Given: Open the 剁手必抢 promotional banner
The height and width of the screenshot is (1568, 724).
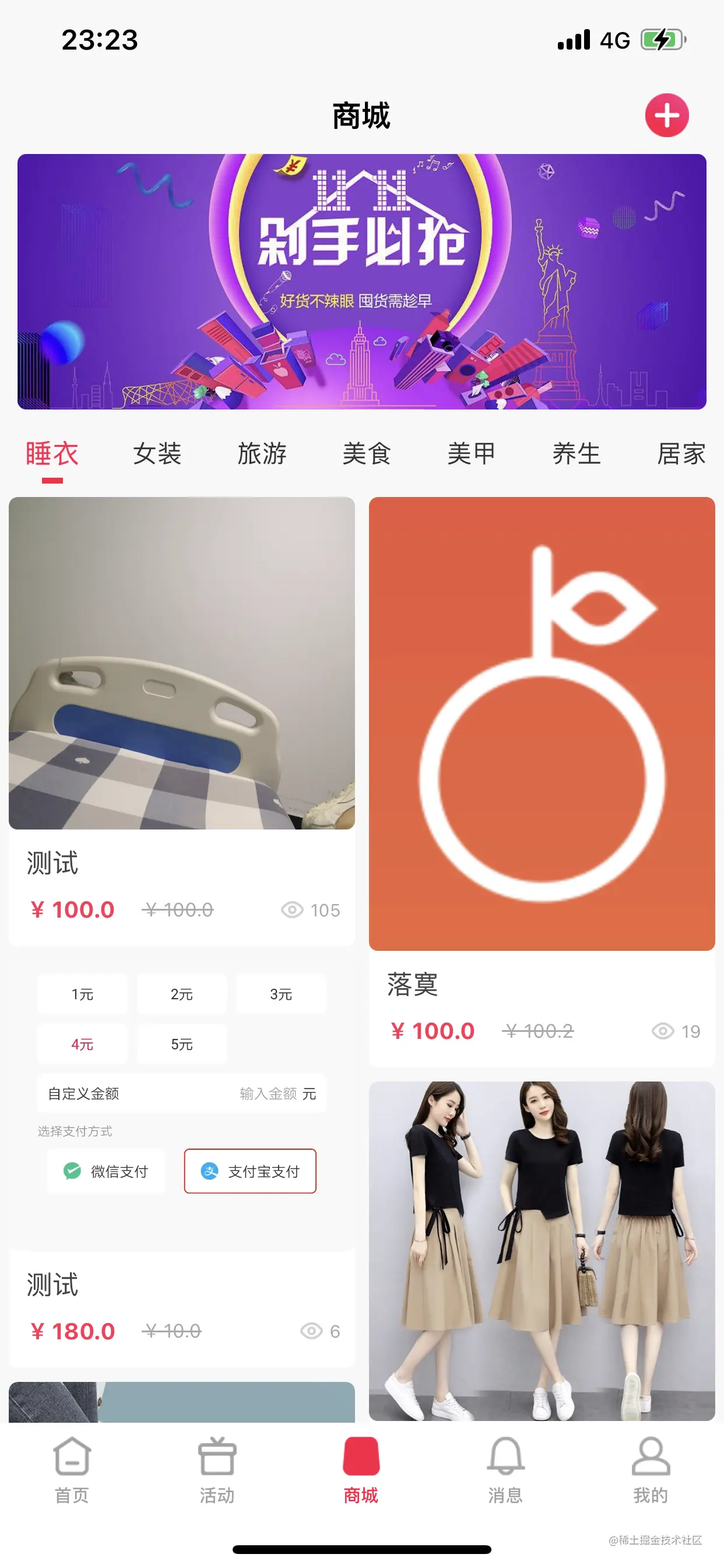Looking at the screenshot, I should [361, 281].
